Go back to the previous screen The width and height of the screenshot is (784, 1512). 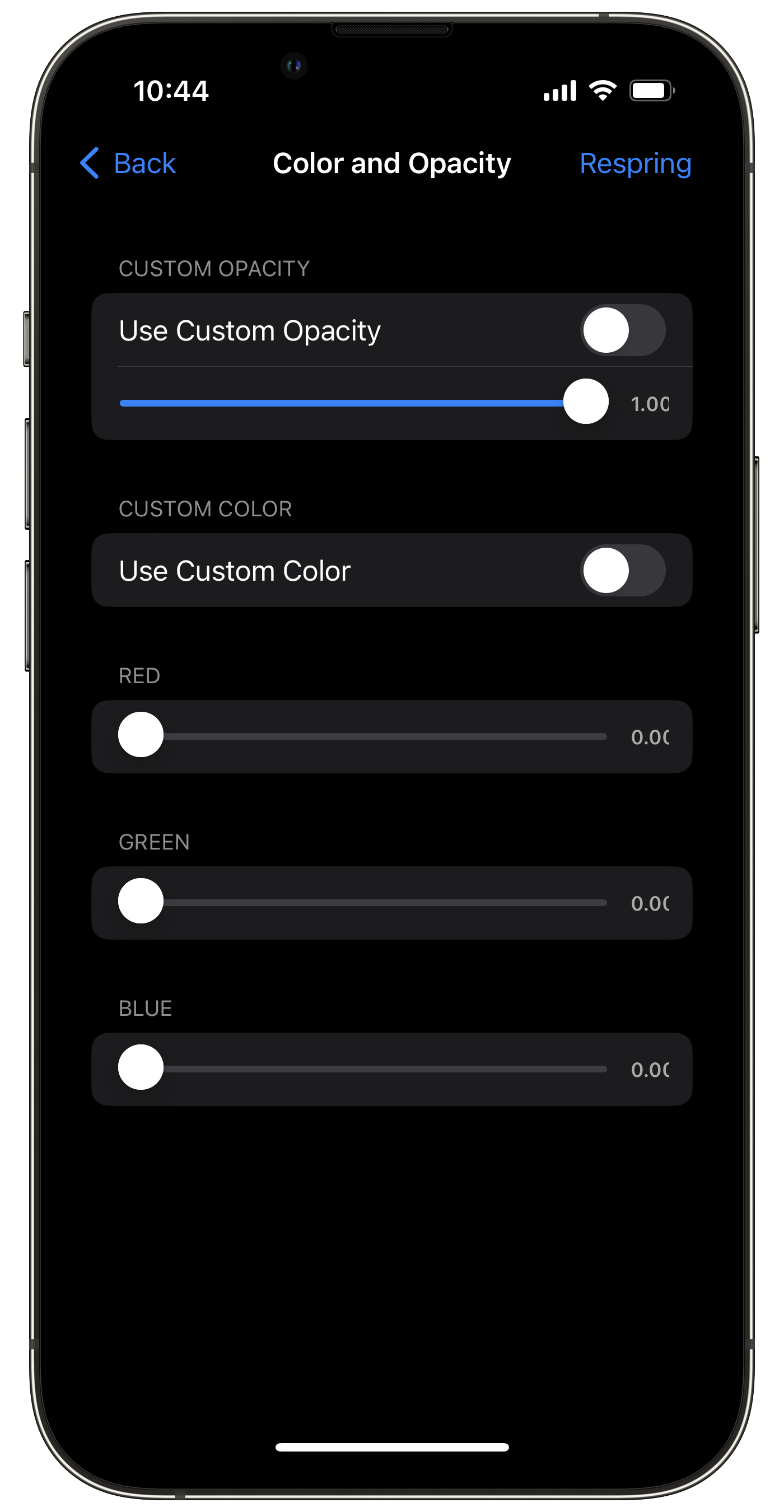(128, 163)
